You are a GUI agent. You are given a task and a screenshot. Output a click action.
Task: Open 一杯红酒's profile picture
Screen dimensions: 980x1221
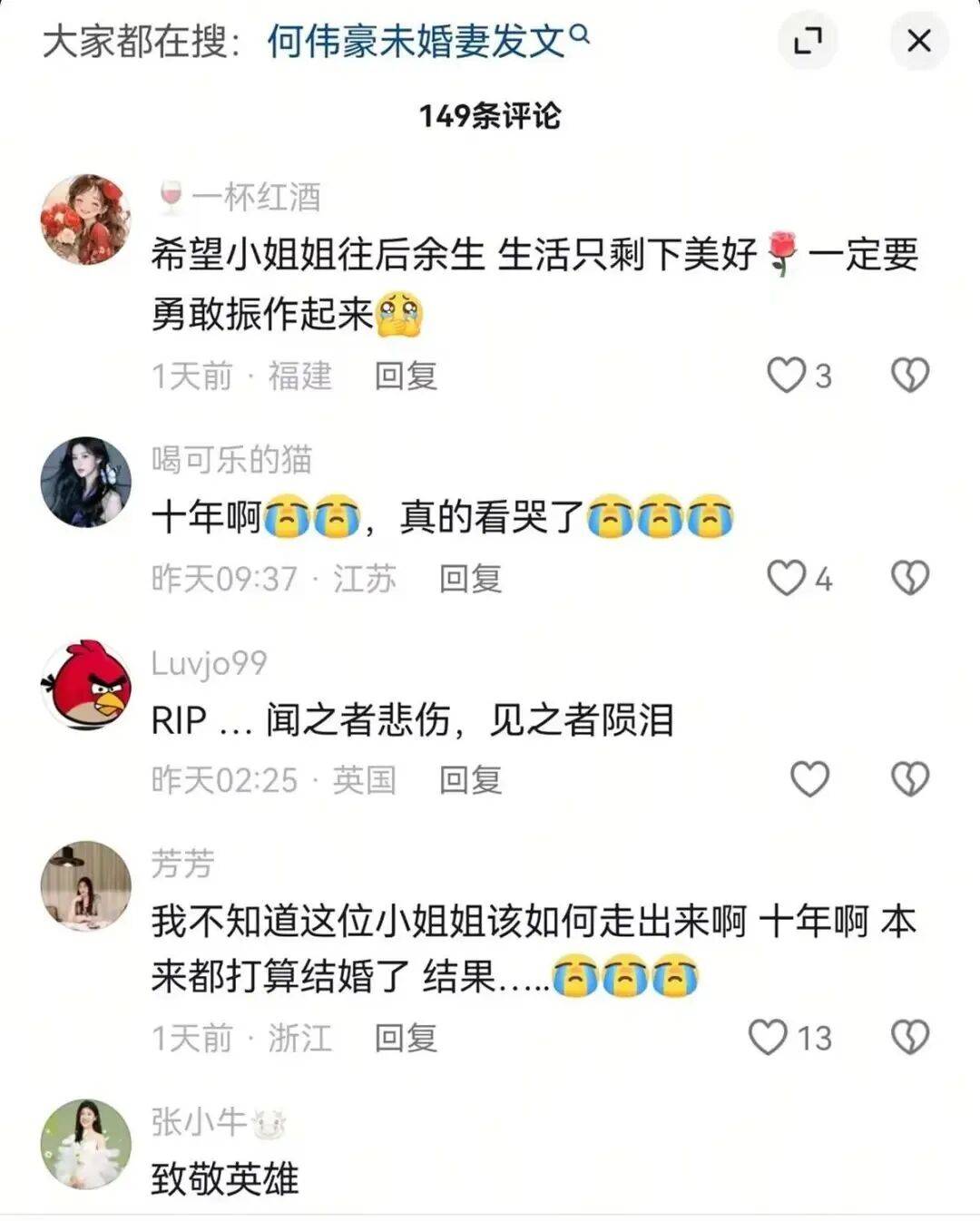tap(86, 220)
